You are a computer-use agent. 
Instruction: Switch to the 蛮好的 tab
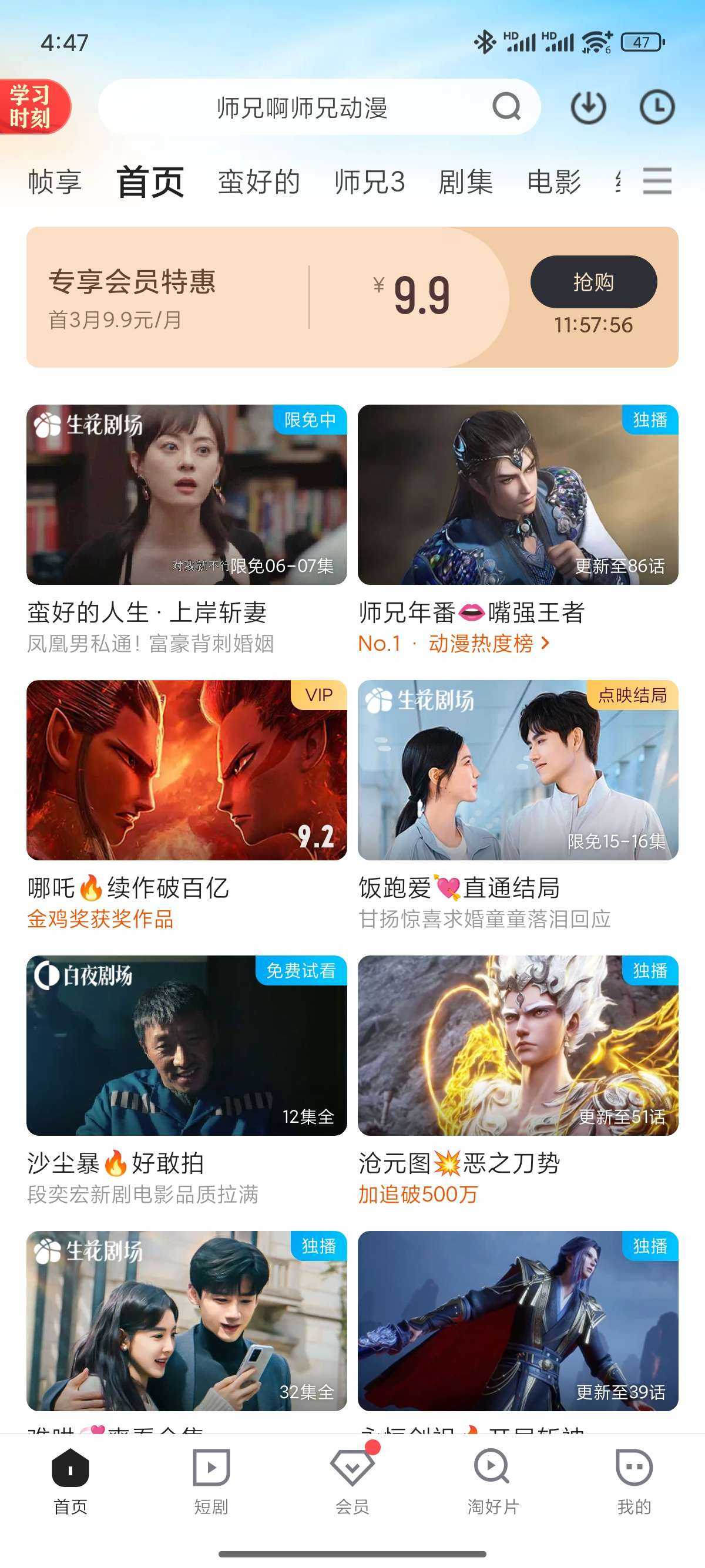pyautogui.click(x=258, y=182)
